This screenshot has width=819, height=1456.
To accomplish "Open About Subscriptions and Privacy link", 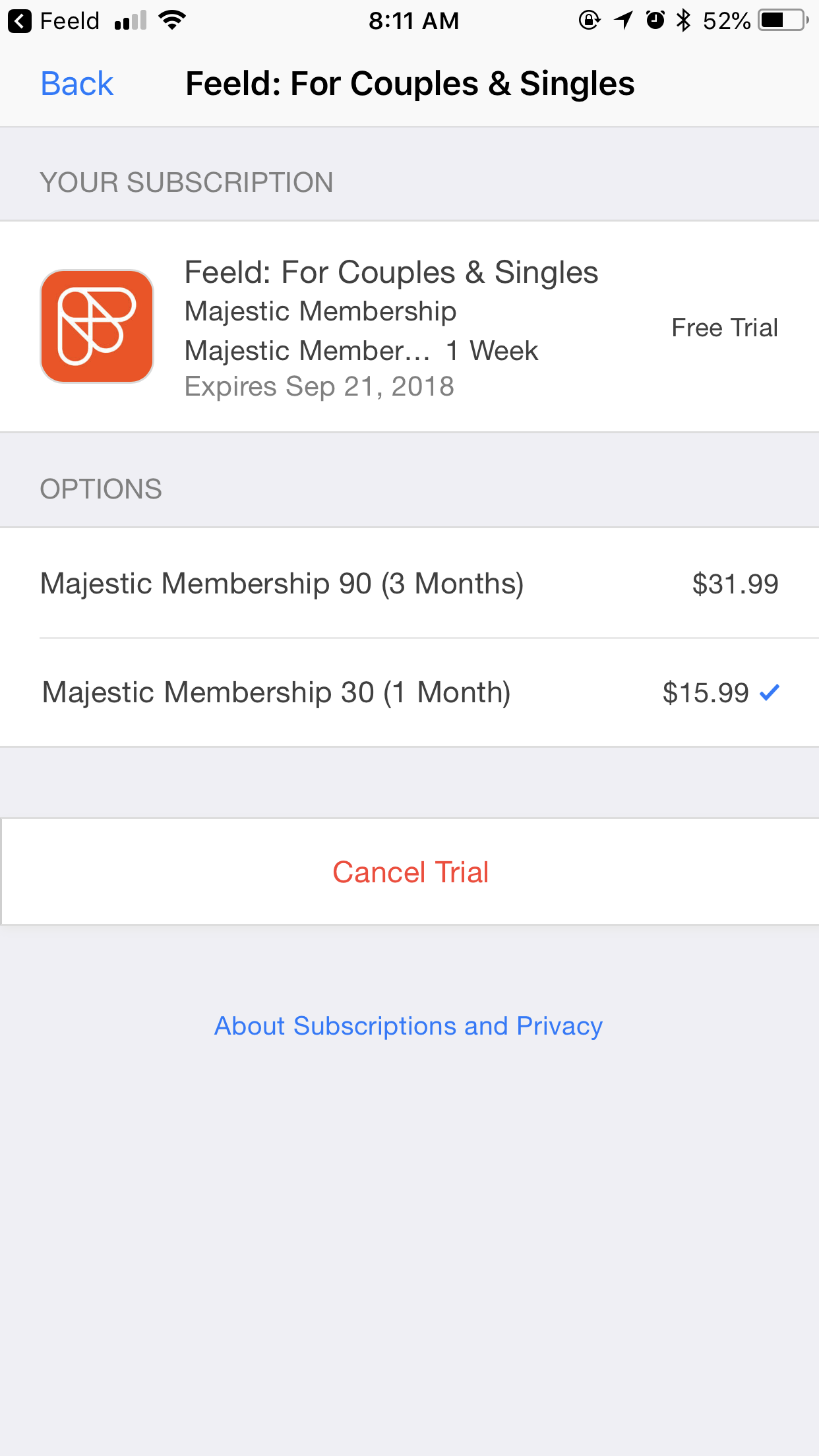I will click(x=408, y=1026).
